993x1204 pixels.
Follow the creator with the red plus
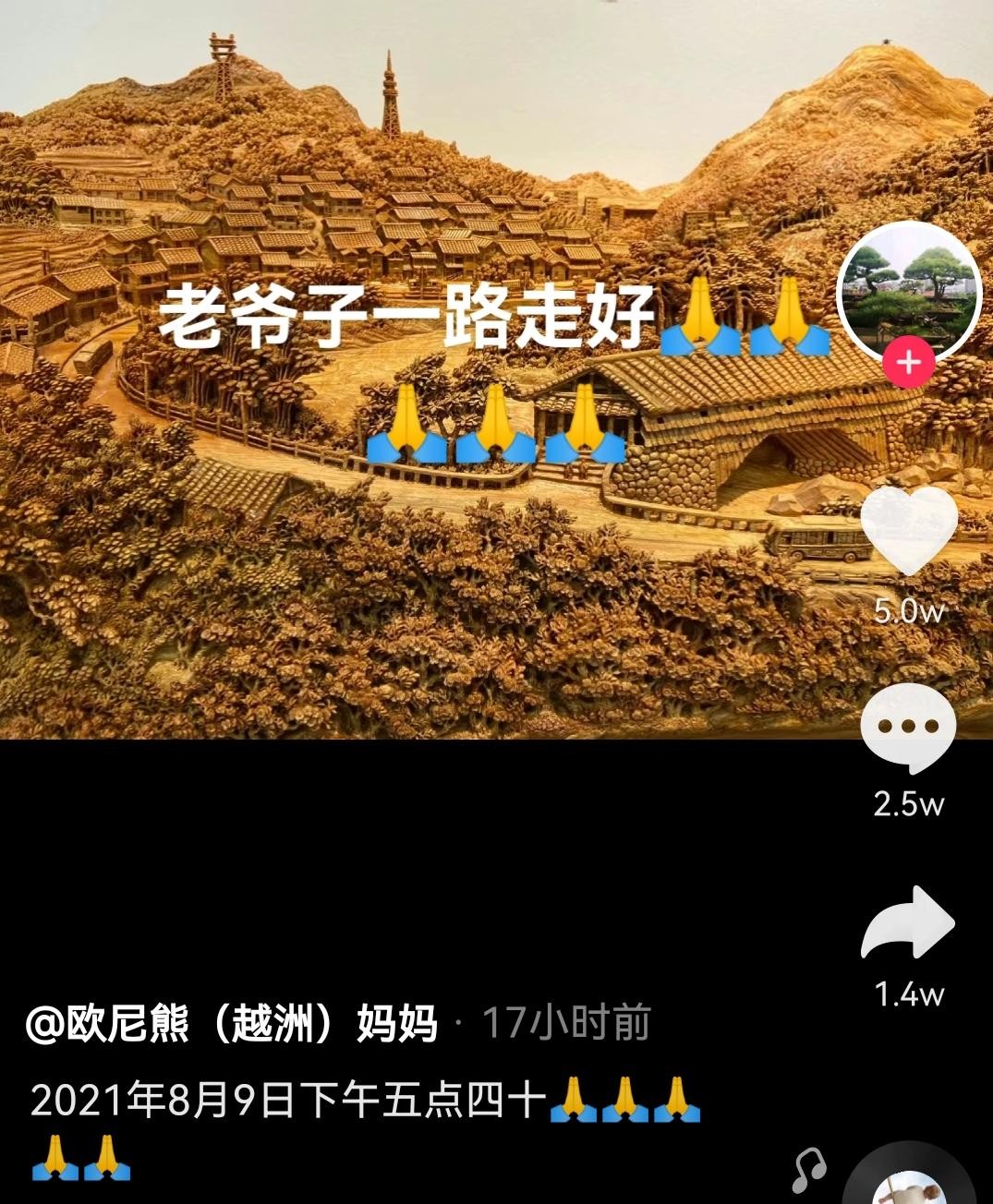coord(908,363)
